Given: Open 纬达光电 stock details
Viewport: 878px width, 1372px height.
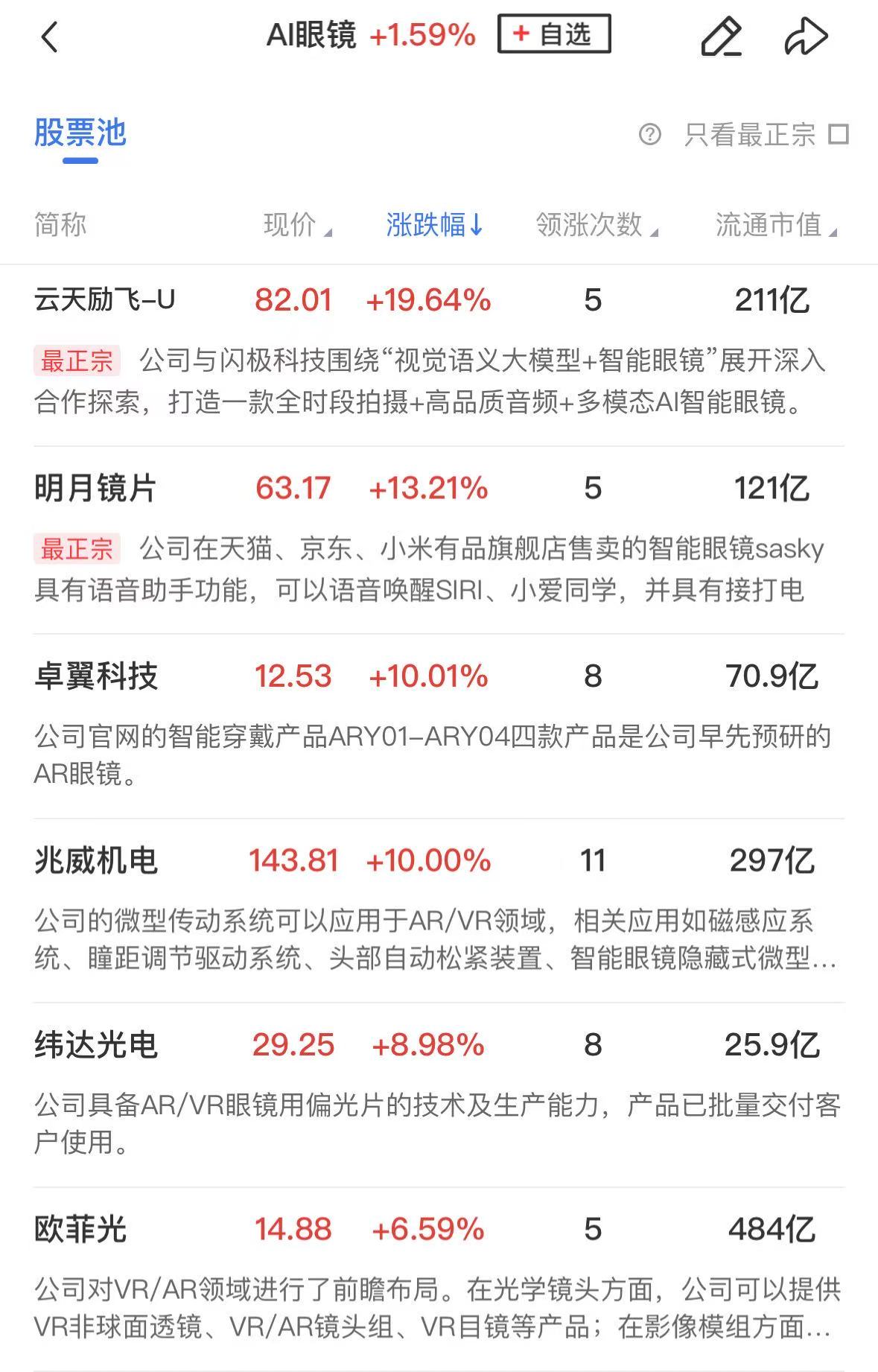Looking at the screenshot, I should coord(95,1045).
